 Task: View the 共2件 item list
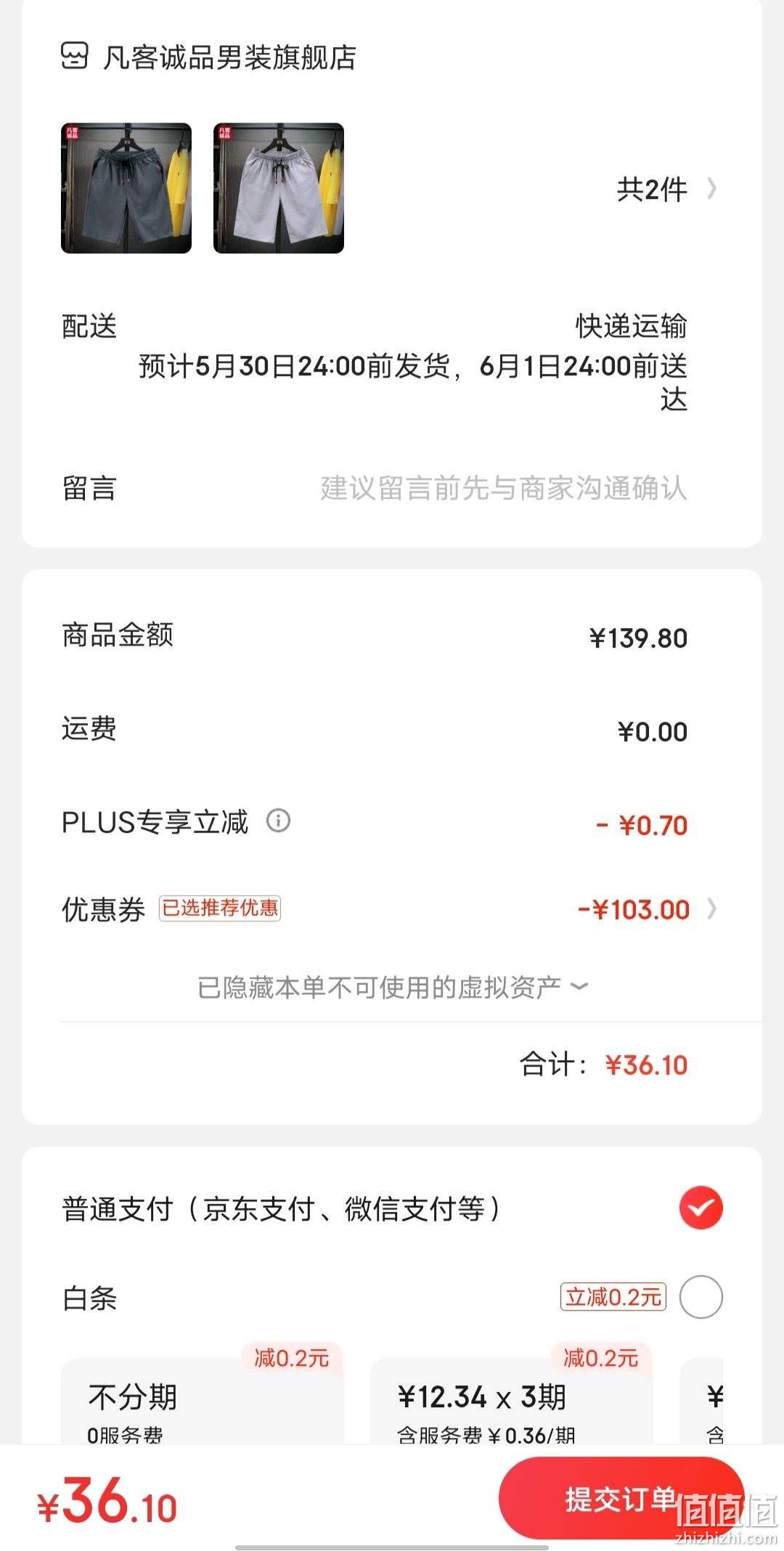[667, 190]
